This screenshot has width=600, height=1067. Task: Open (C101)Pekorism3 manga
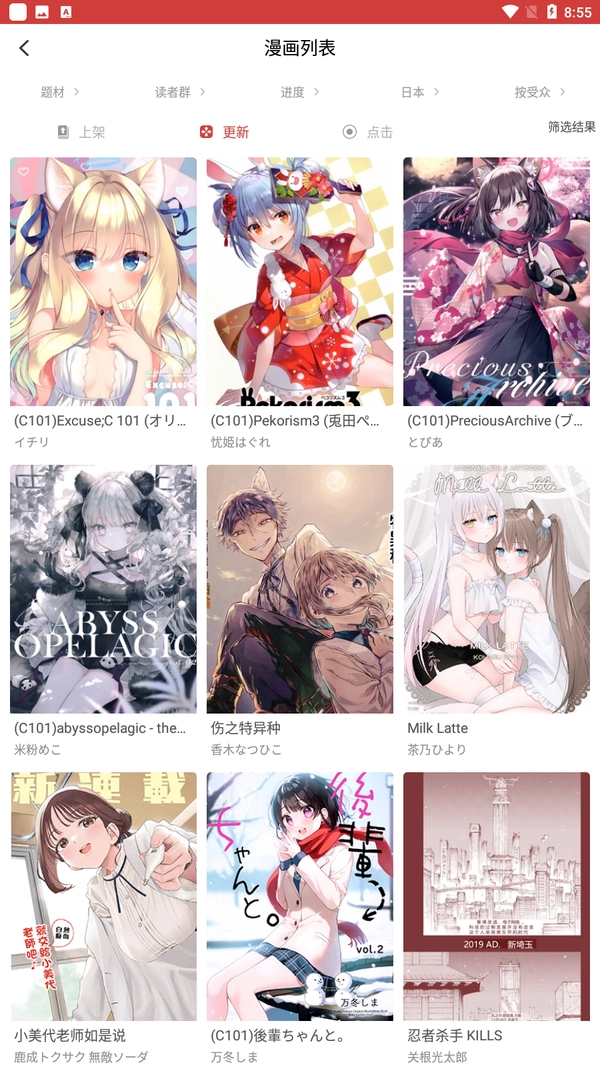(300, 281)
